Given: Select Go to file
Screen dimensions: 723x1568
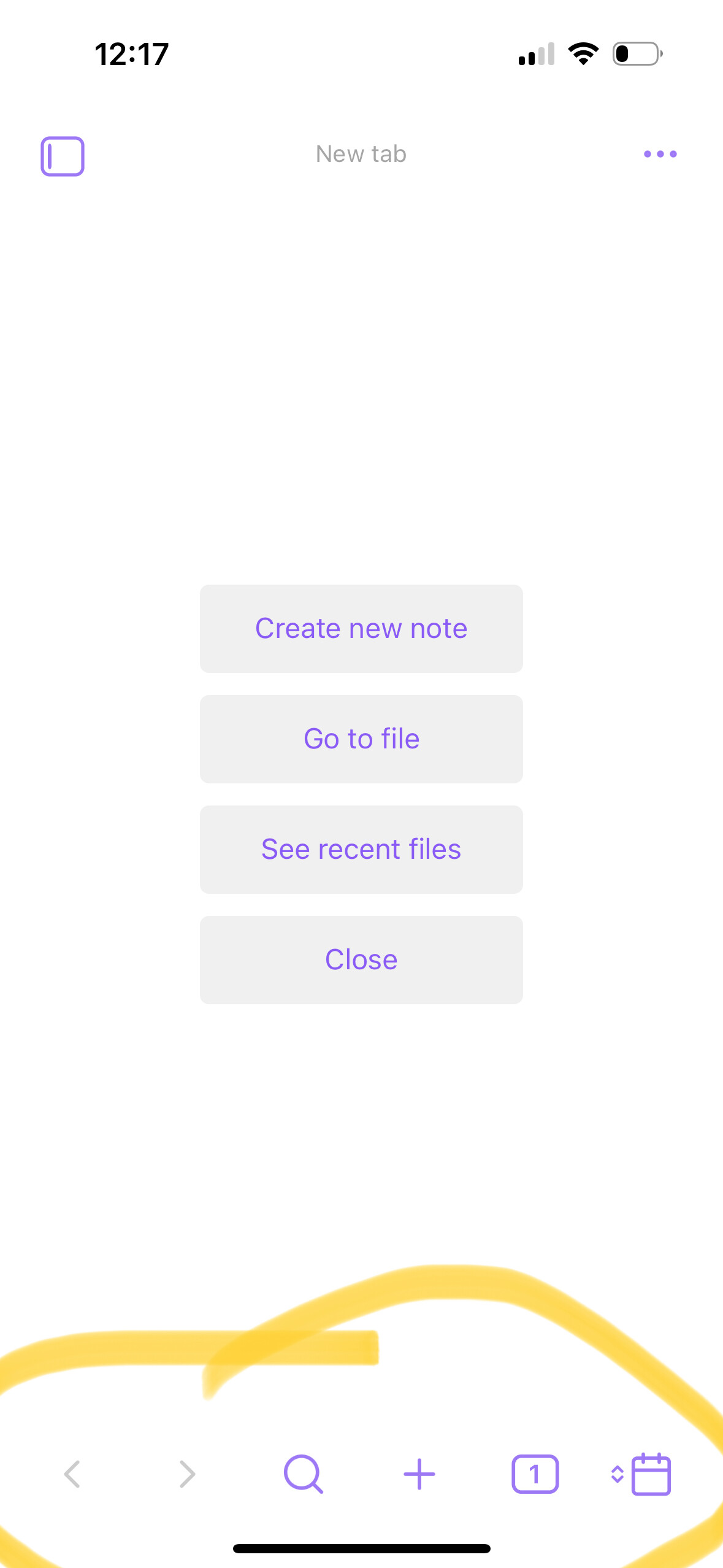Looking at the screenshot, I should pyautogui.click(x=361, y=739).
